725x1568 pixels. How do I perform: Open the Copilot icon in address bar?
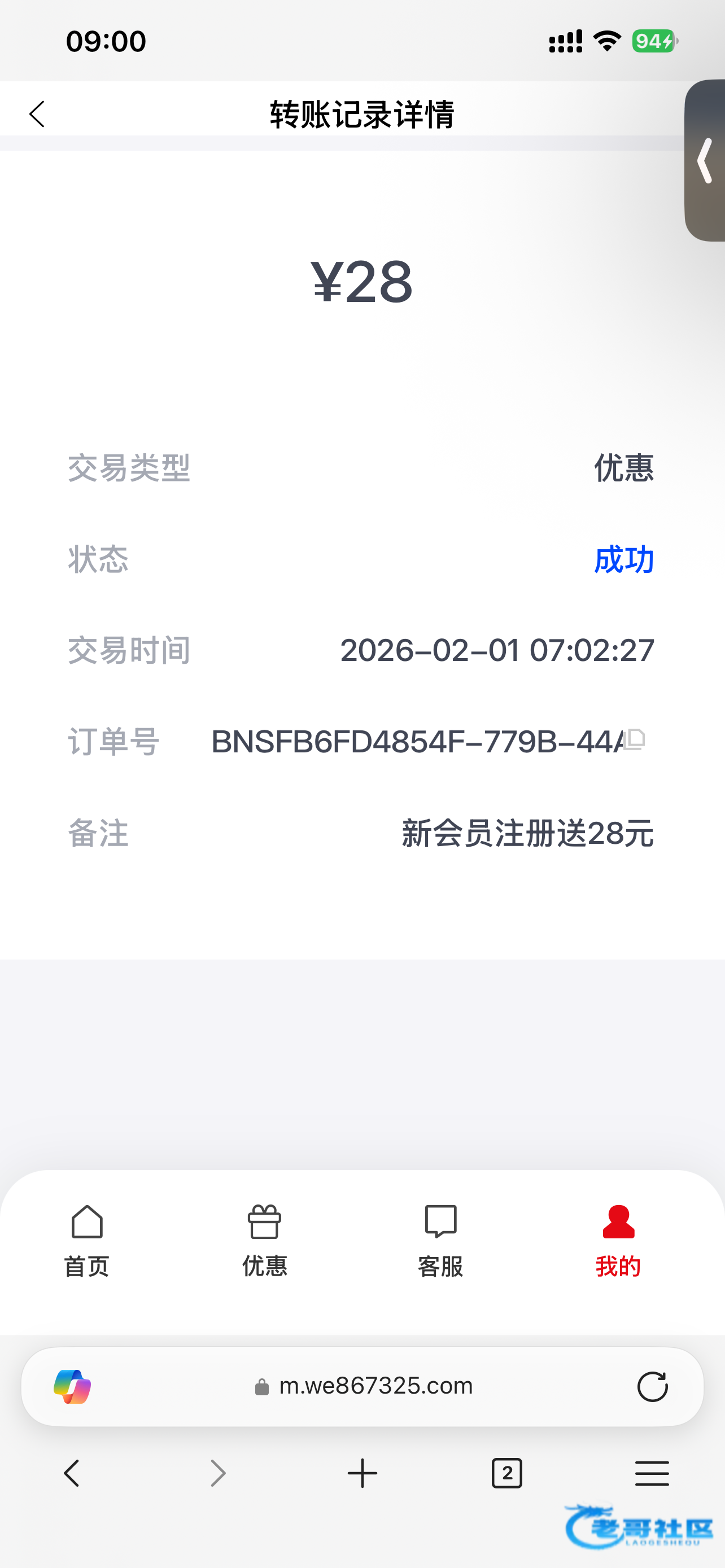pos(72,1387)
